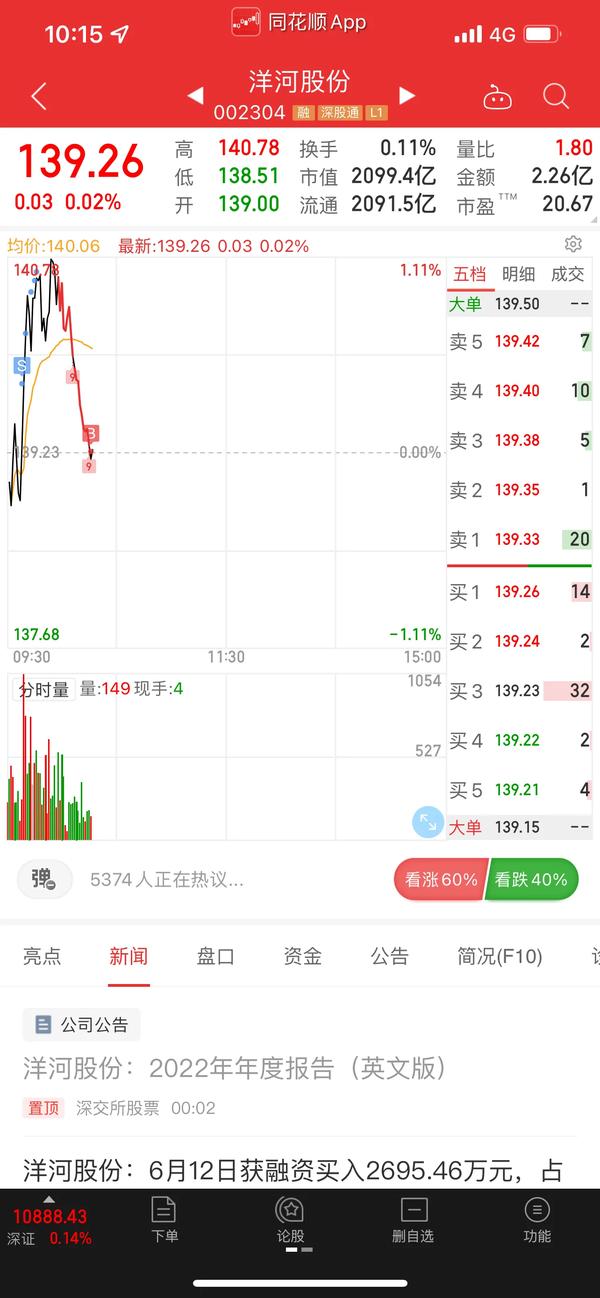This screenshot has height=1298, width=600.
Task: Select the 明细 tab
Action: [519, 273]
